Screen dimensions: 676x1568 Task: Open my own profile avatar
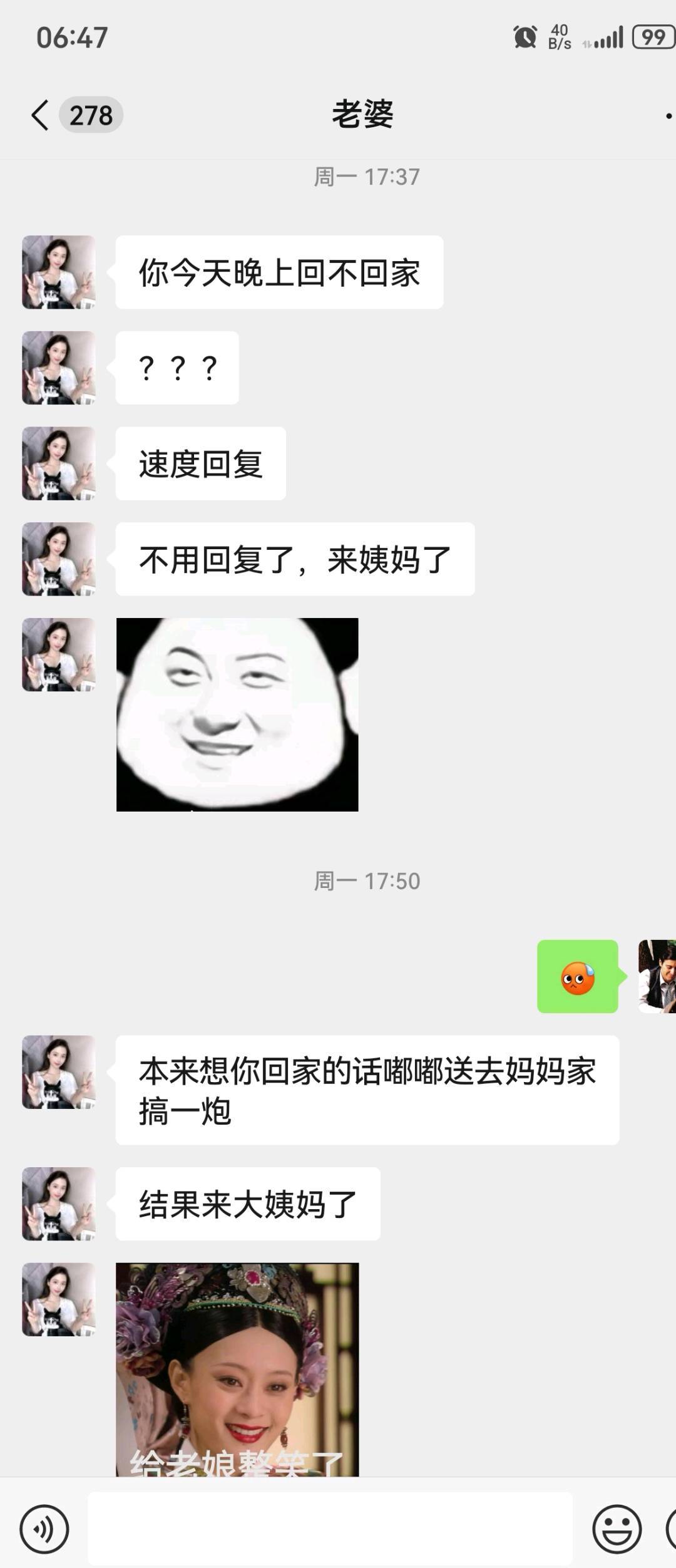[x=657, y=976]
